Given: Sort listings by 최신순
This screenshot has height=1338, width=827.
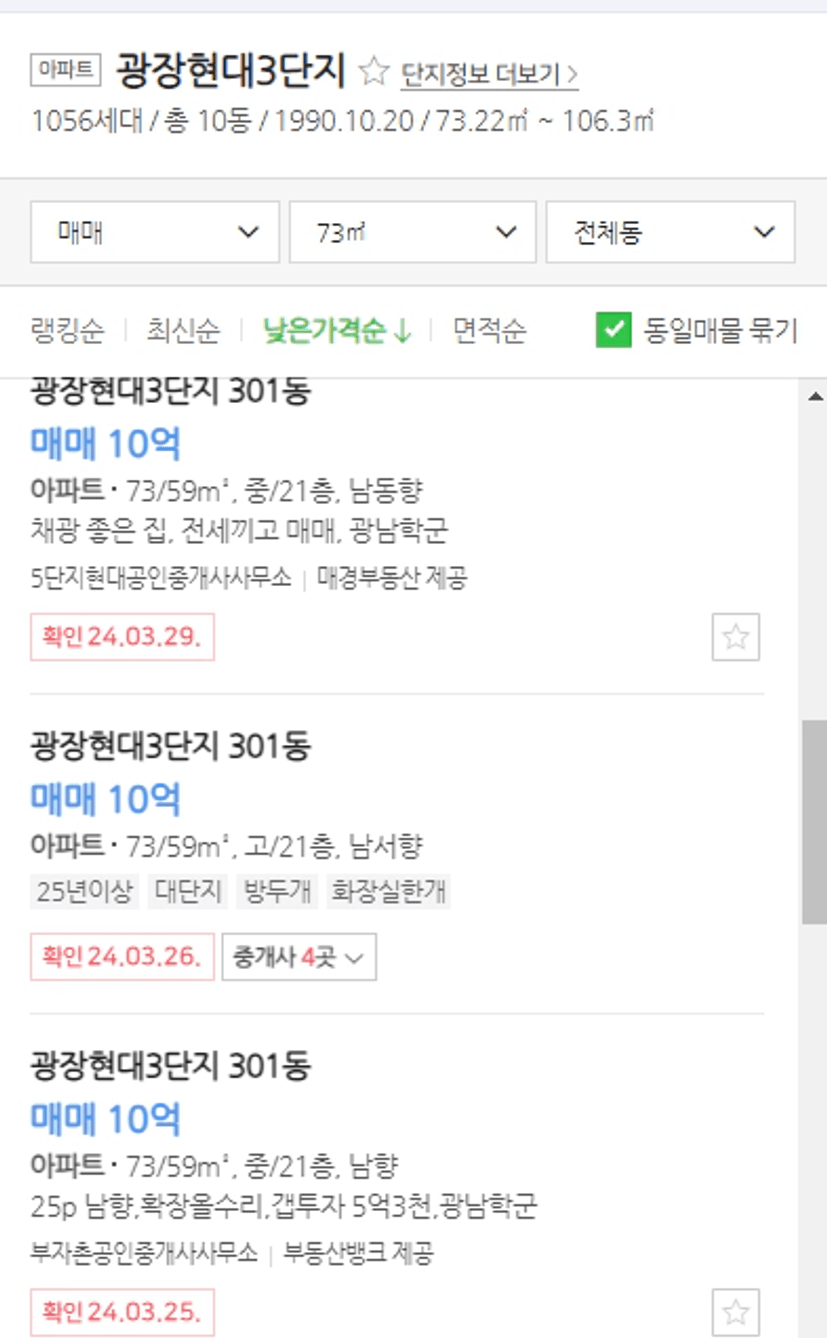Looking at the screenshot, I should (183, 331).
